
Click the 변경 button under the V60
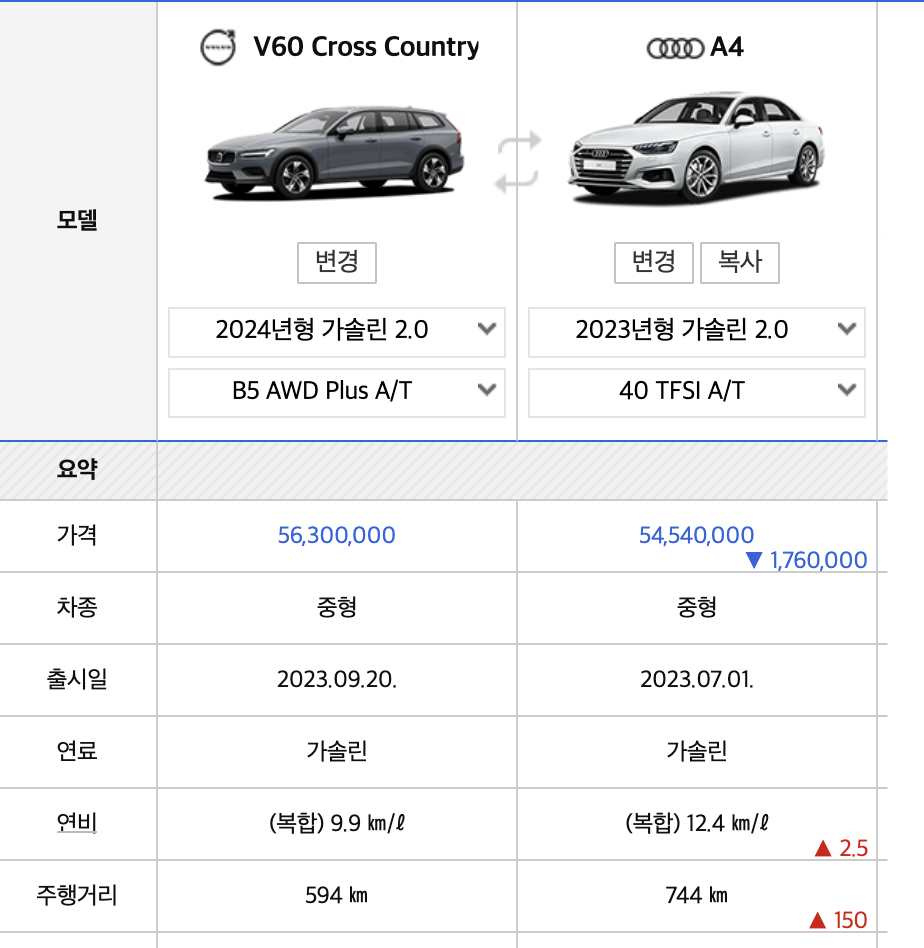(x=336, y=263)
